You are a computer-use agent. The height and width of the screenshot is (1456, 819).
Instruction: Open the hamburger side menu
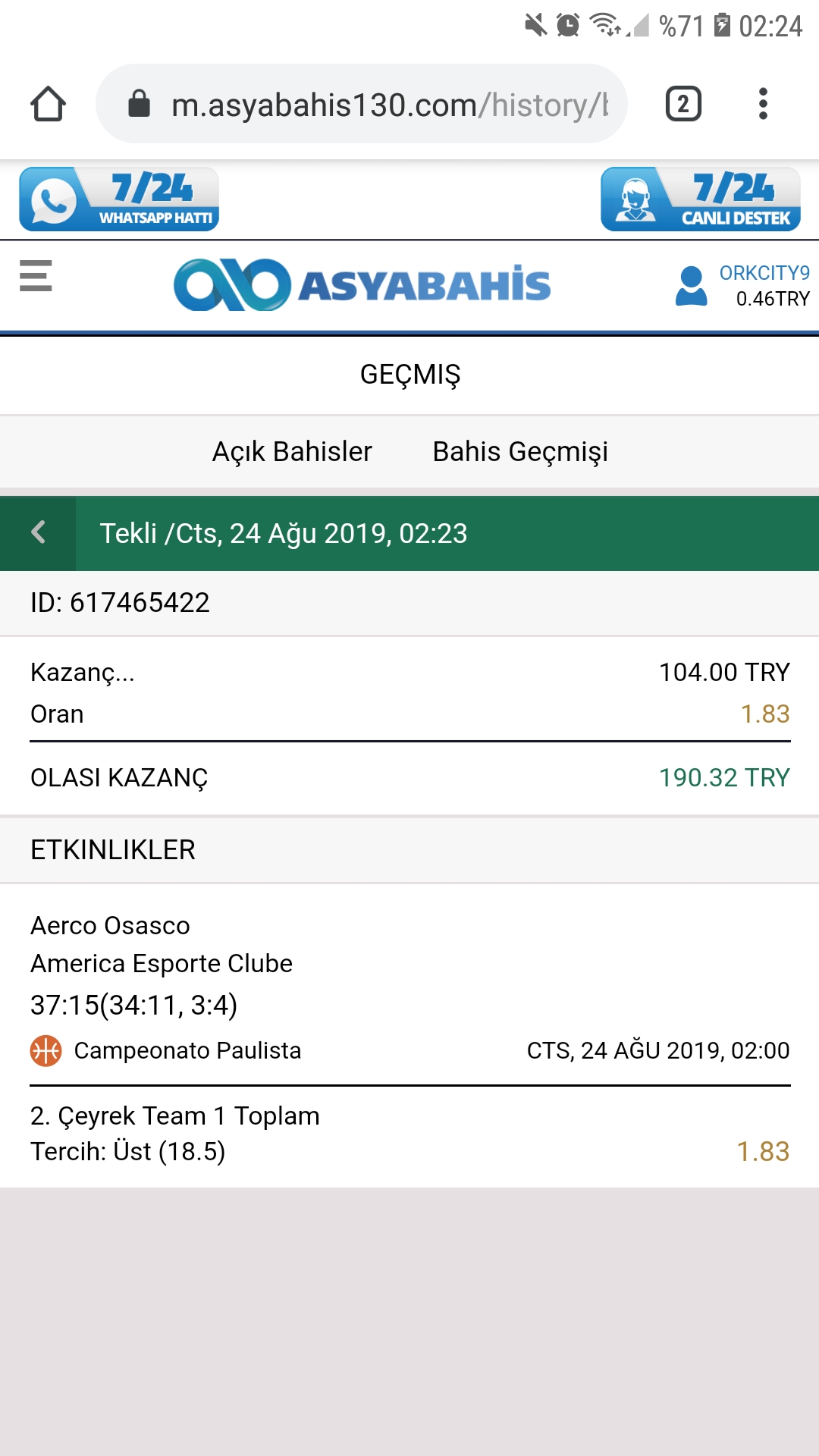[36, 276]
